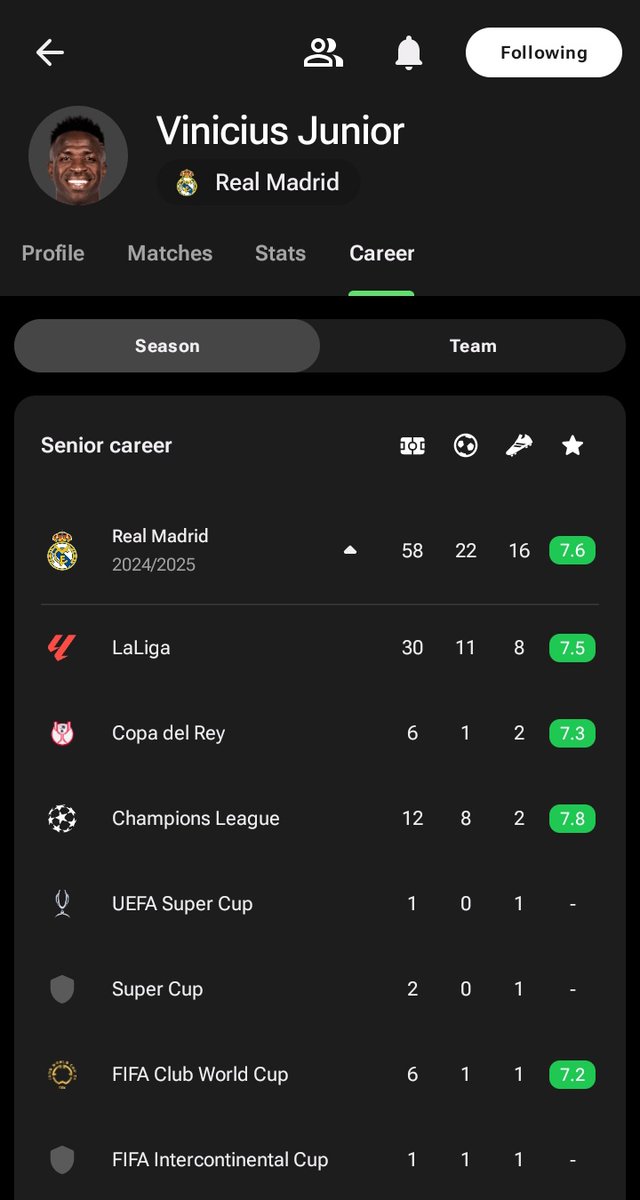Open the people icon in the header
Screen dimensions: 640x1200
point(323,53)
